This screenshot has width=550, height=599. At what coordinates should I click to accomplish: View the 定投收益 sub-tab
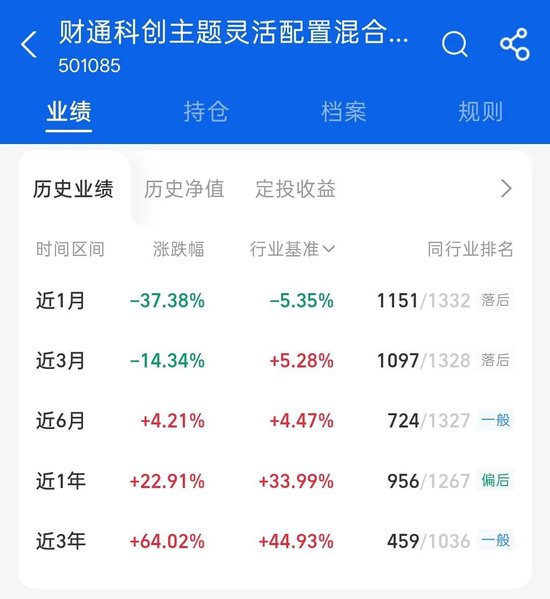295,189
